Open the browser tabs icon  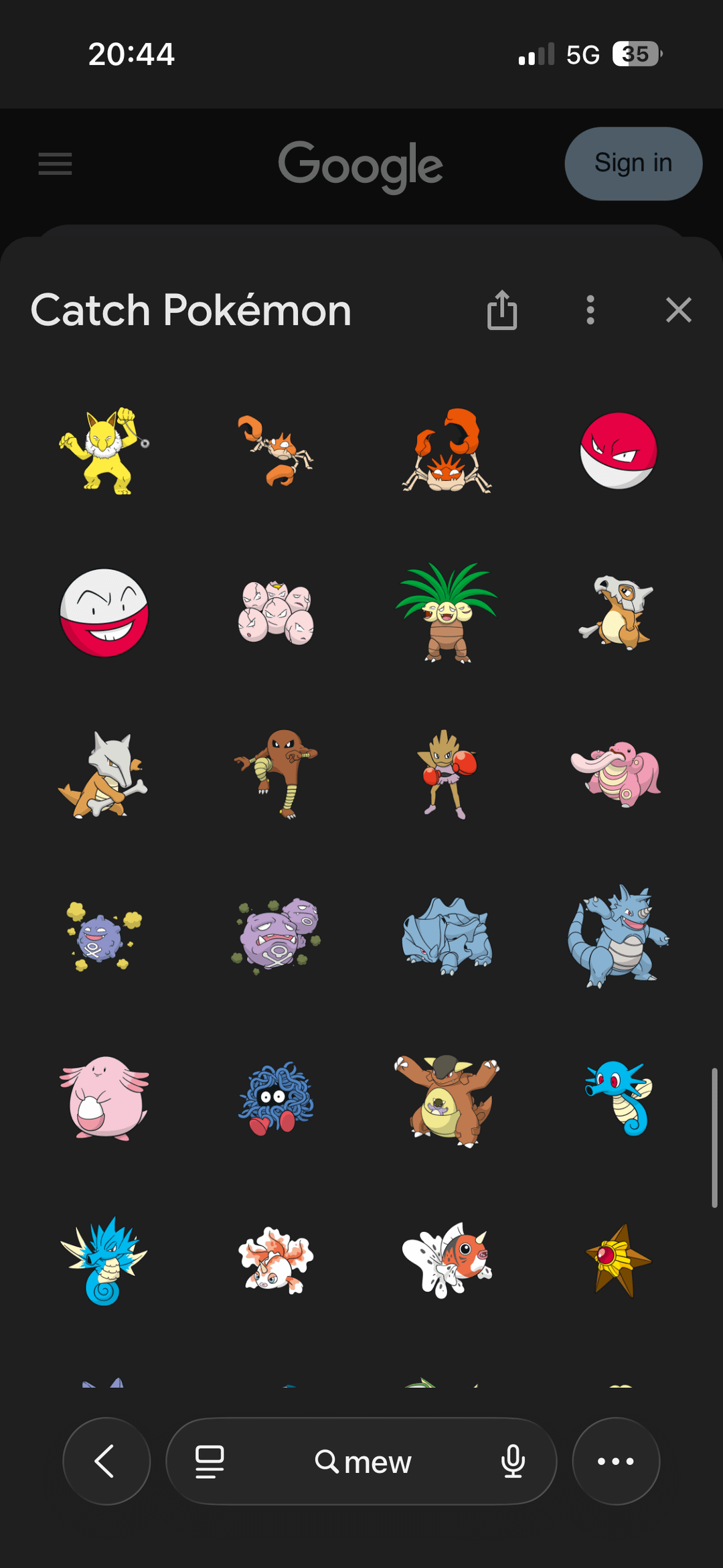pos(210,1461)
